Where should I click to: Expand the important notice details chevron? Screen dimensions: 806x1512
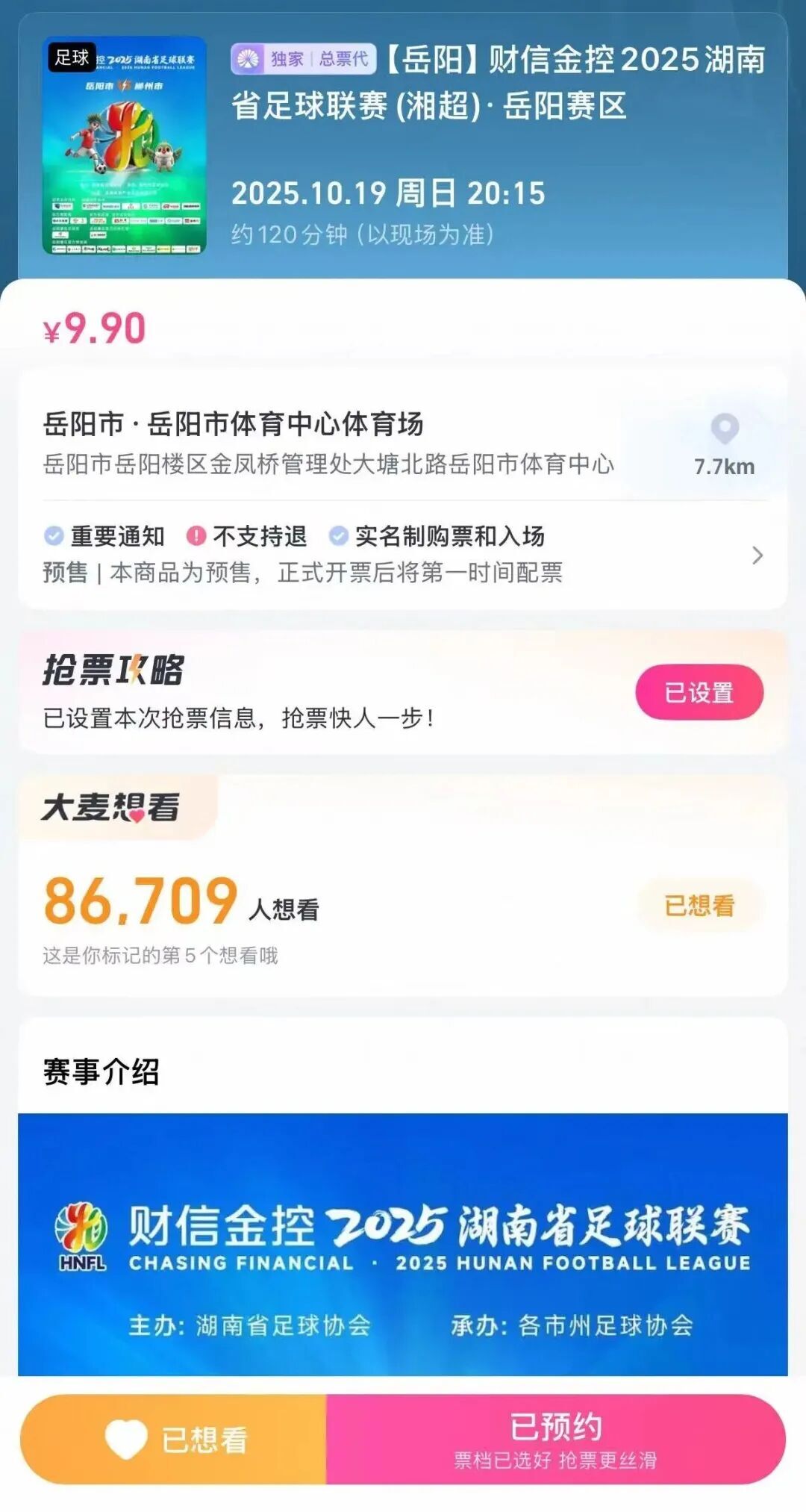point(757,555)
